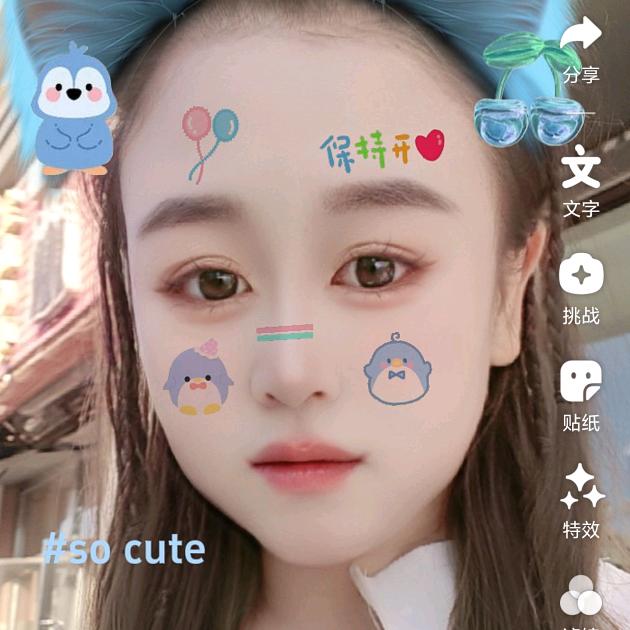The height and width of the screenshot is (630, 630).
Task: Open the filters three-circle icon
Action: pyautogui.click(x=581, y=597)
